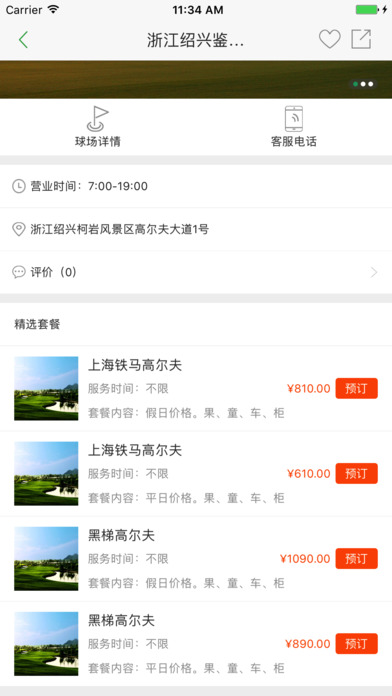
Task: Book the ¥810.00 上海铁马高尔夫 package
Action: [x=356, y=388]
